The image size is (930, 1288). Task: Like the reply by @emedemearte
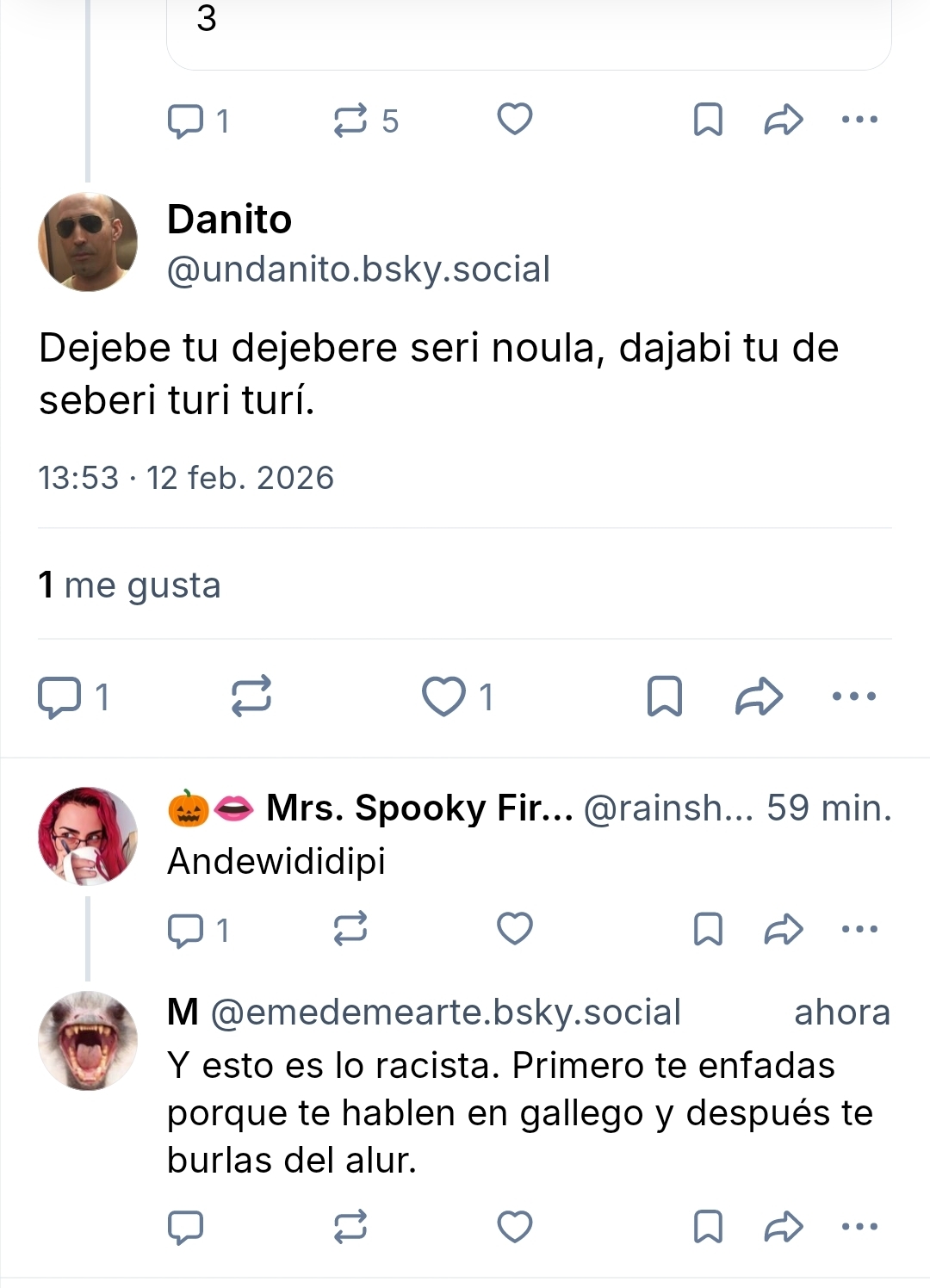(515, 1226)
